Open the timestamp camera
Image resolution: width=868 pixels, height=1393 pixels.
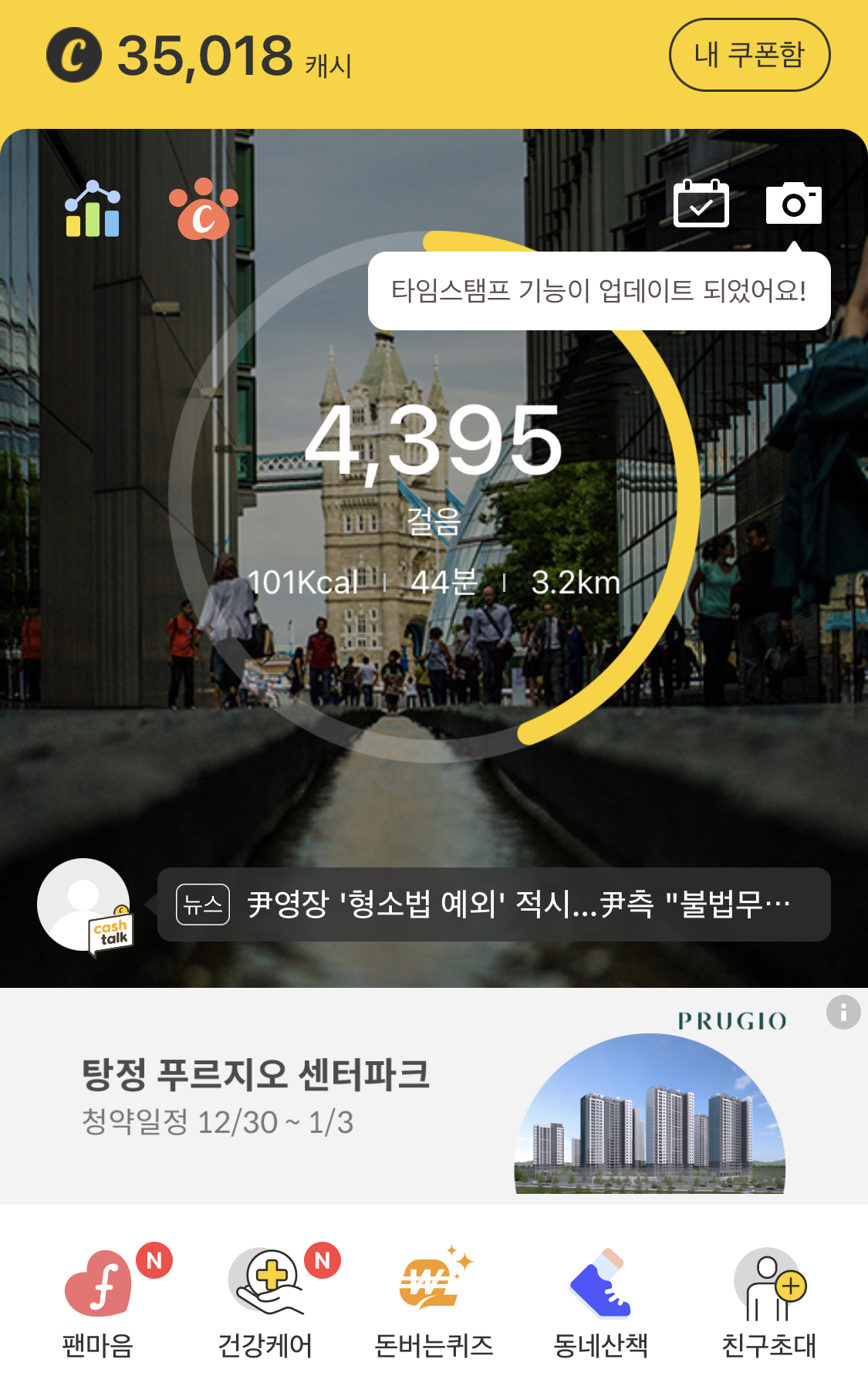click(x=793, y=205)
